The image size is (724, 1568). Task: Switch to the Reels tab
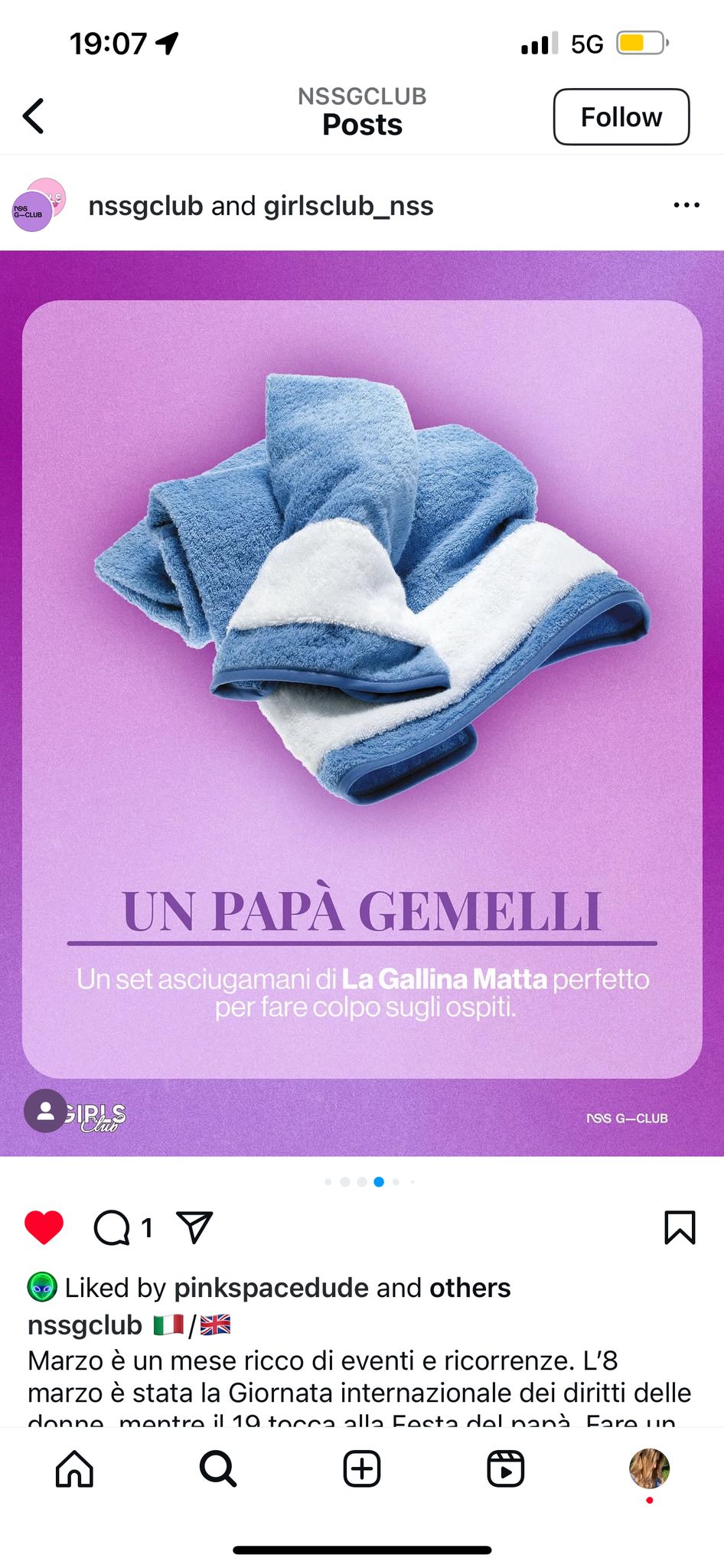click(x=506, y=1469)
